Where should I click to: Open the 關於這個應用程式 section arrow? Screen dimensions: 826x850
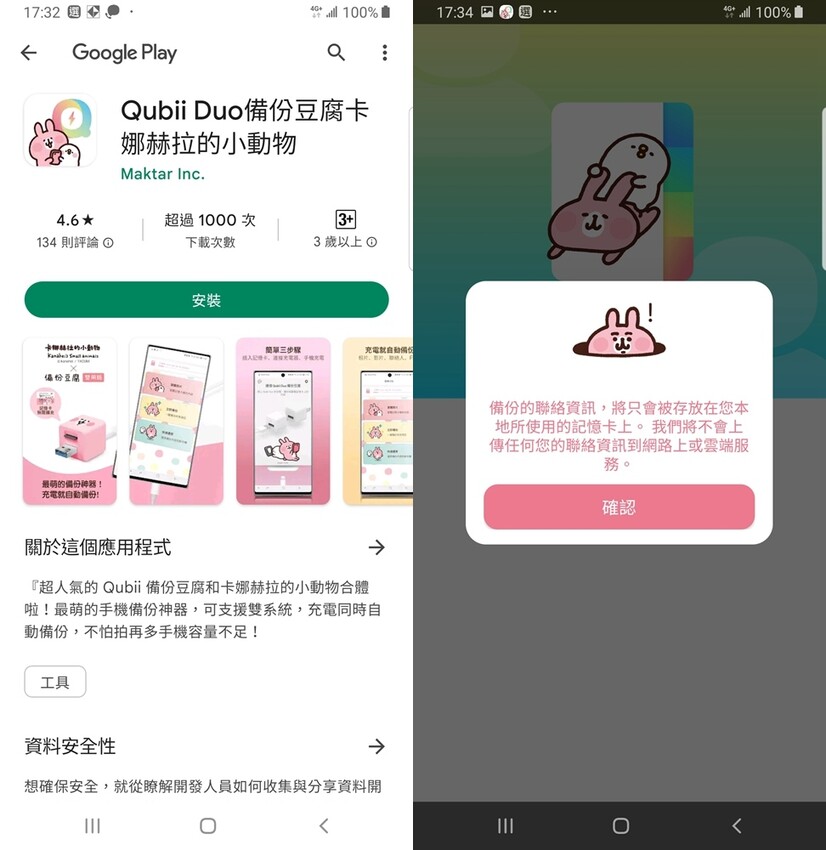click(x=377, y=548)
